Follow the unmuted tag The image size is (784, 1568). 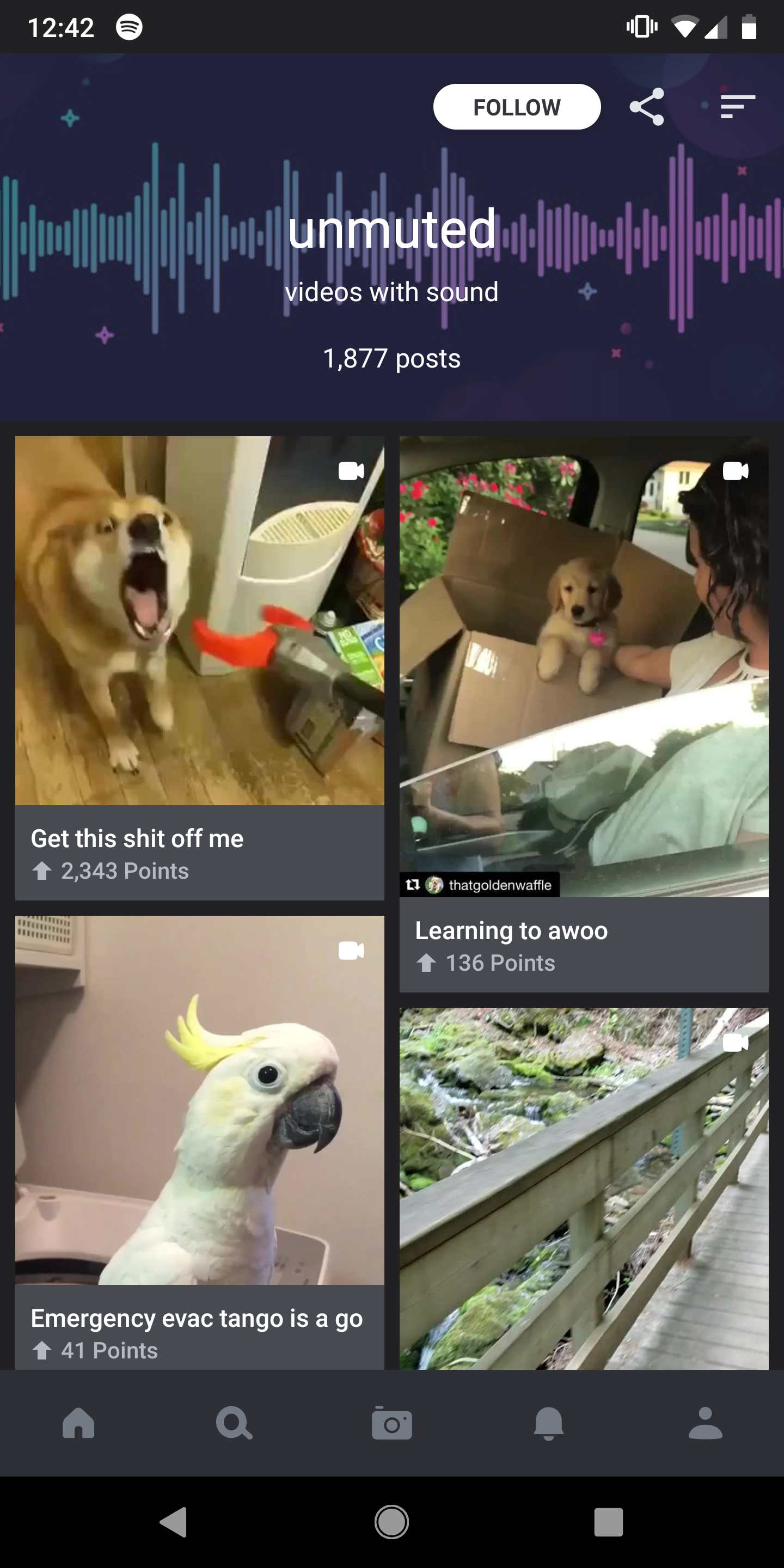point(517,107)
